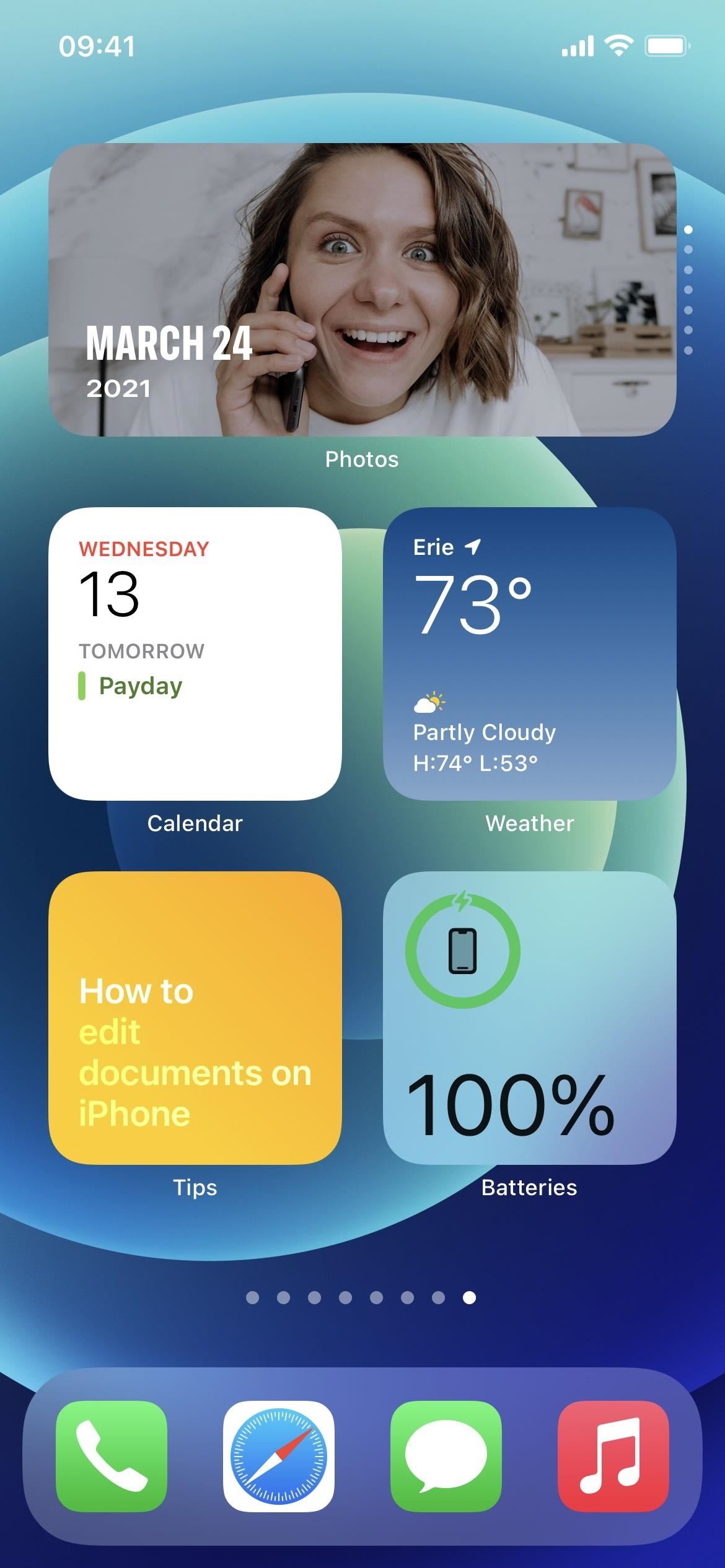Open the Batteries widget showing 100%

[530, 1018]
